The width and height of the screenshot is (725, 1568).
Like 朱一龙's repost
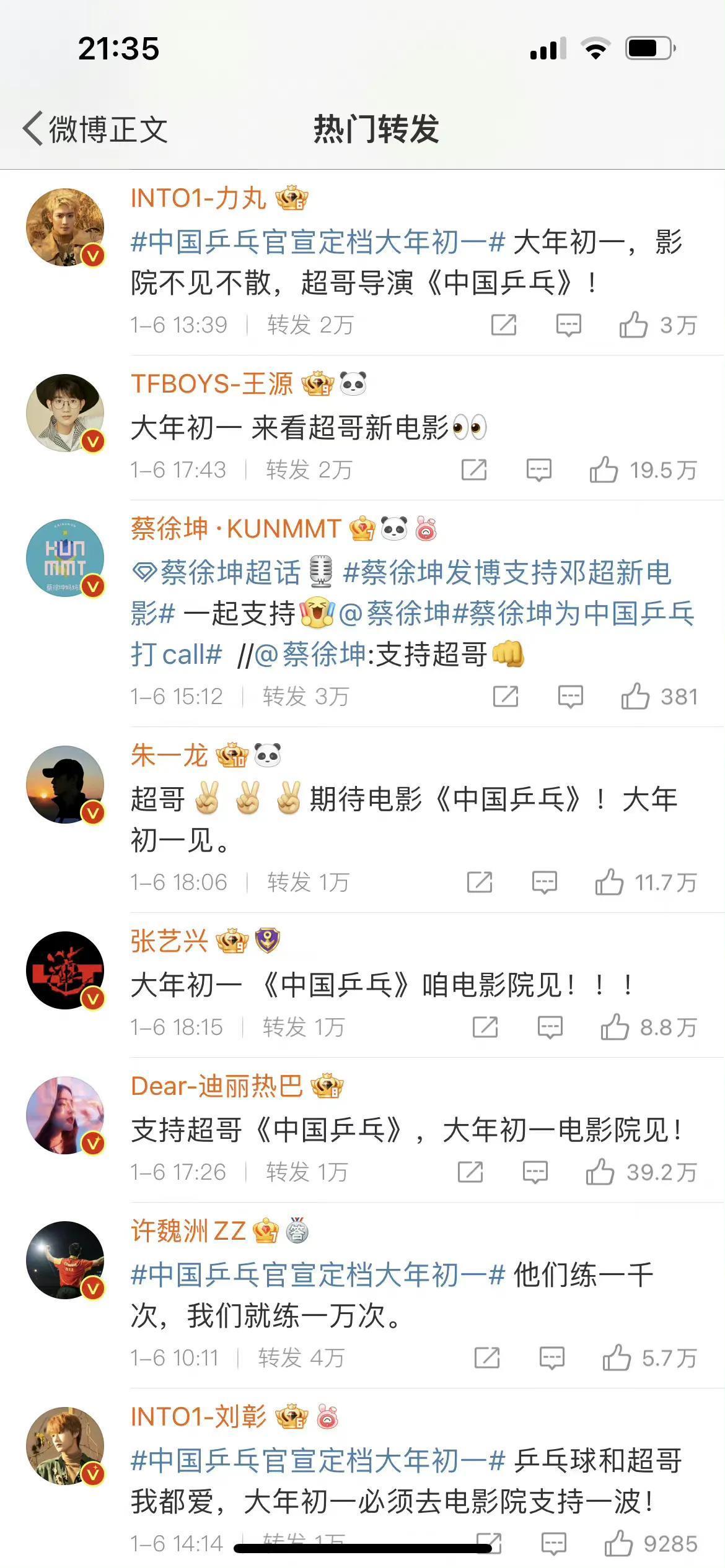pyautogui.click(x=609, y=882)
